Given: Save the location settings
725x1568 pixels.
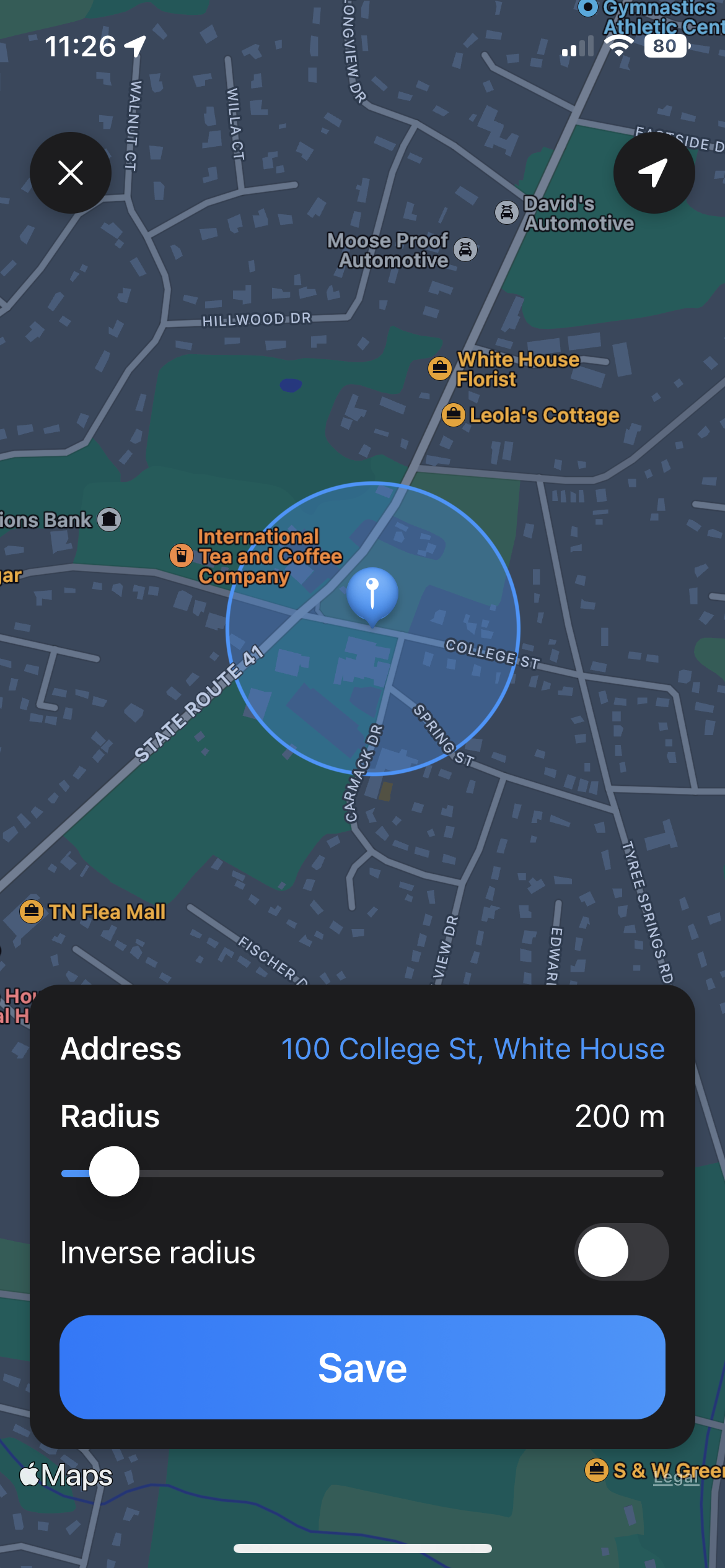Looking at the screenshot, I should point(362,1367).
